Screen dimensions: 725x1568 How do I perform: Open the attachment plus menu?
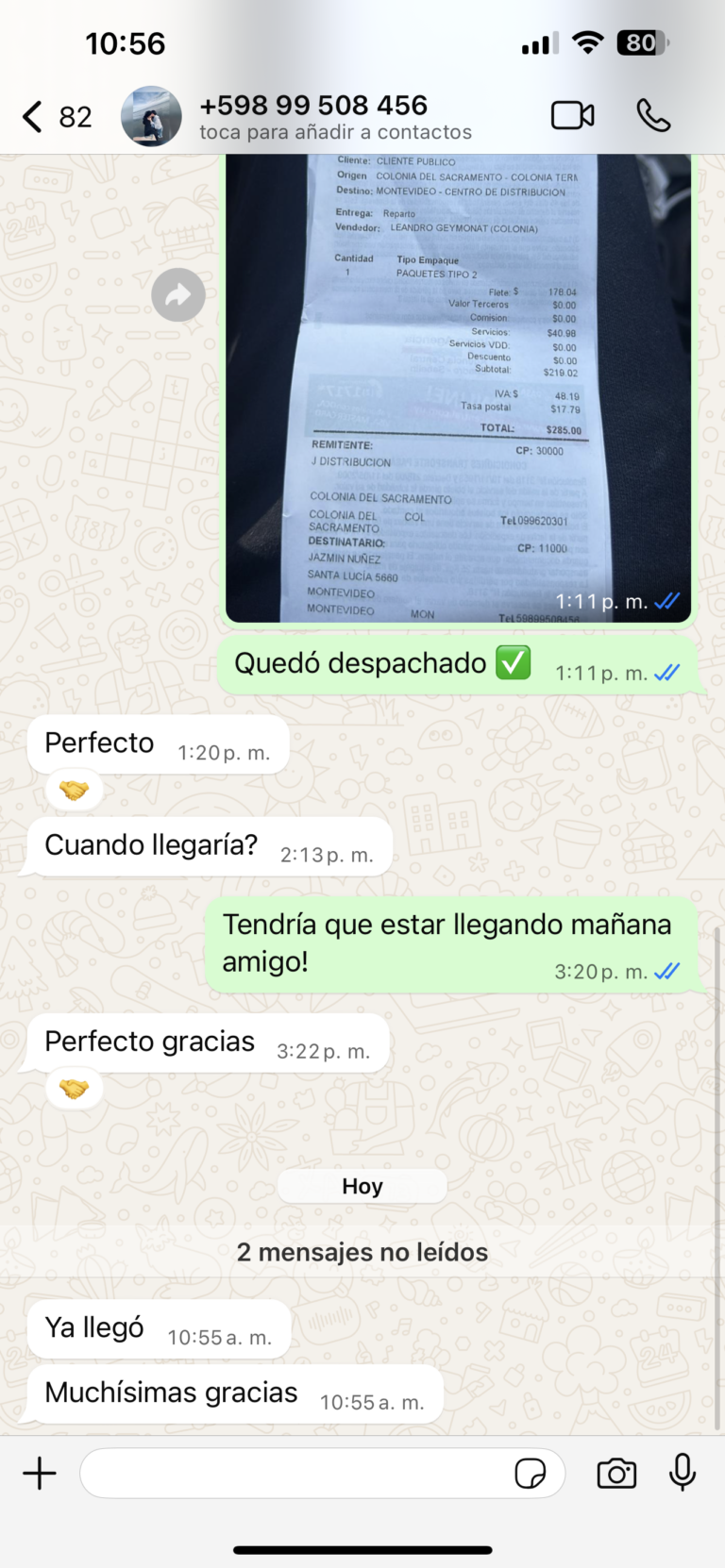(40, 1473)
